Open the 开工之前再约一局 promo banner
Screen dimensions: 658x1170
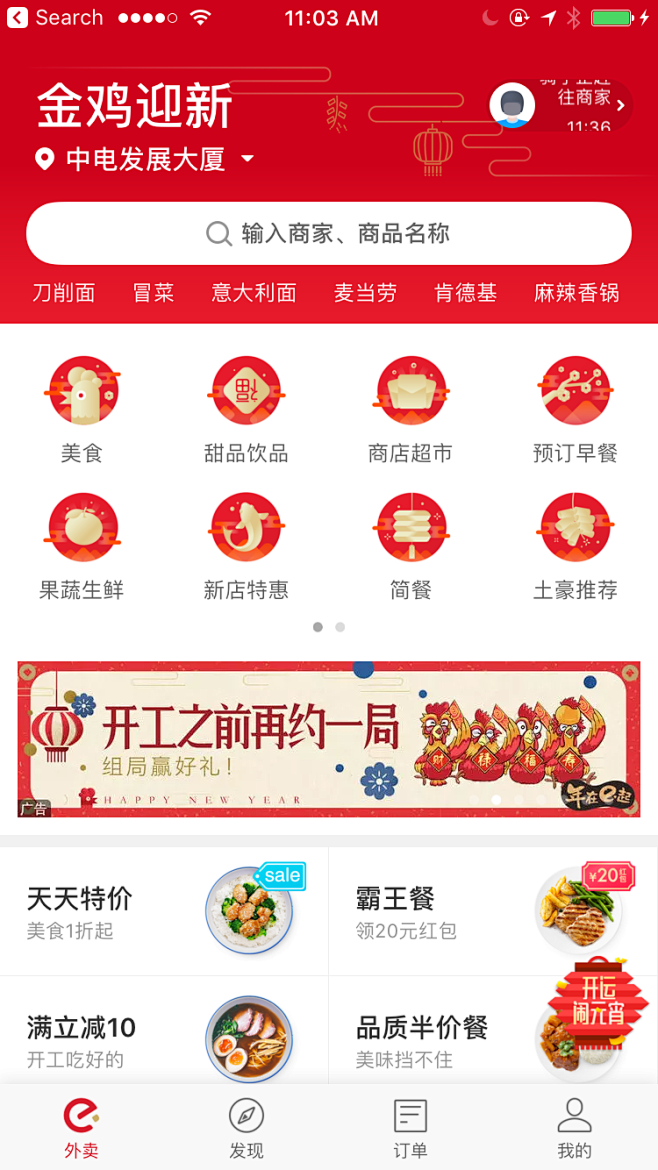click(328, 739)
